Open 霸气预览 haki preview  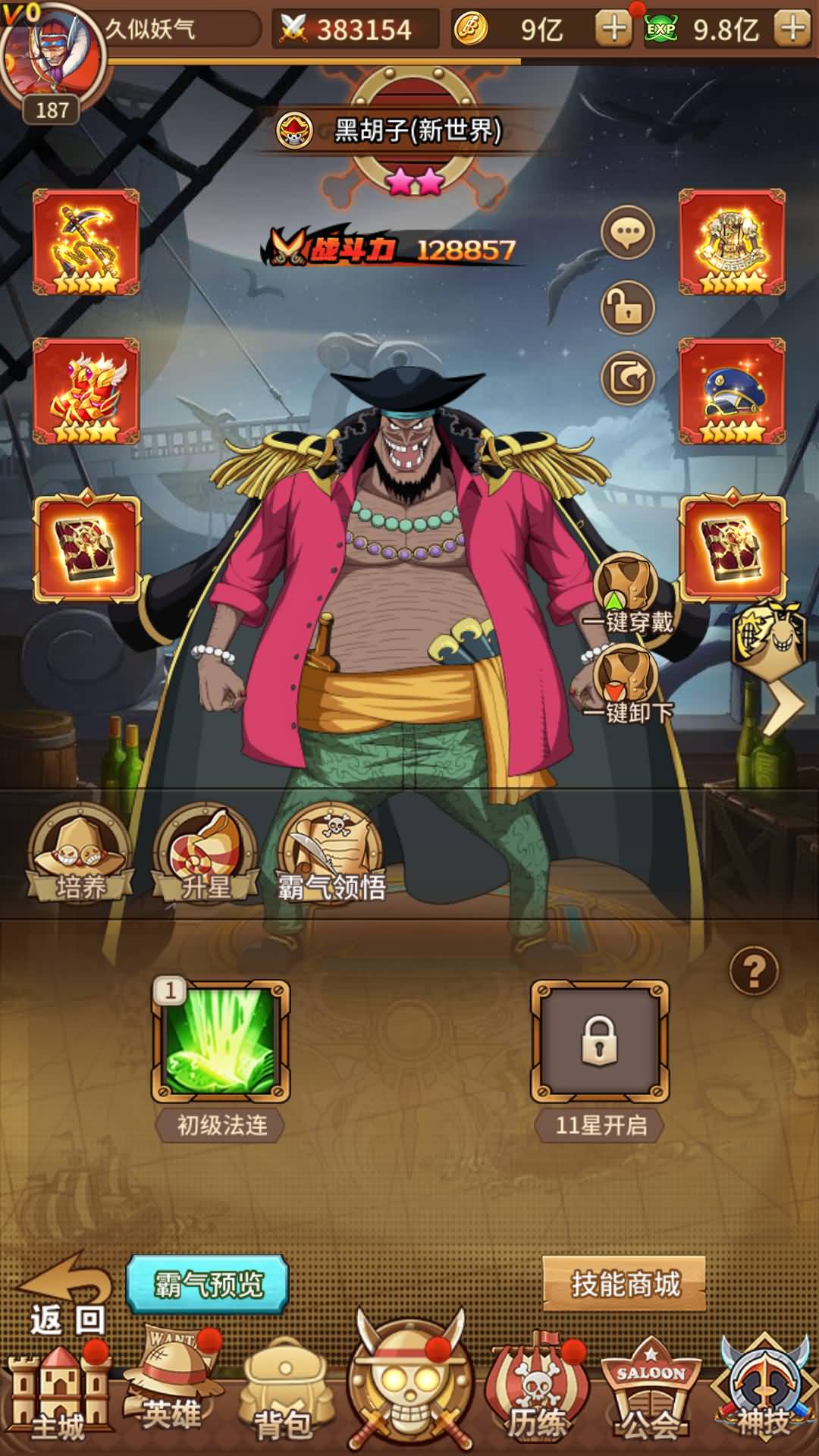click(x=208, y=1284)
